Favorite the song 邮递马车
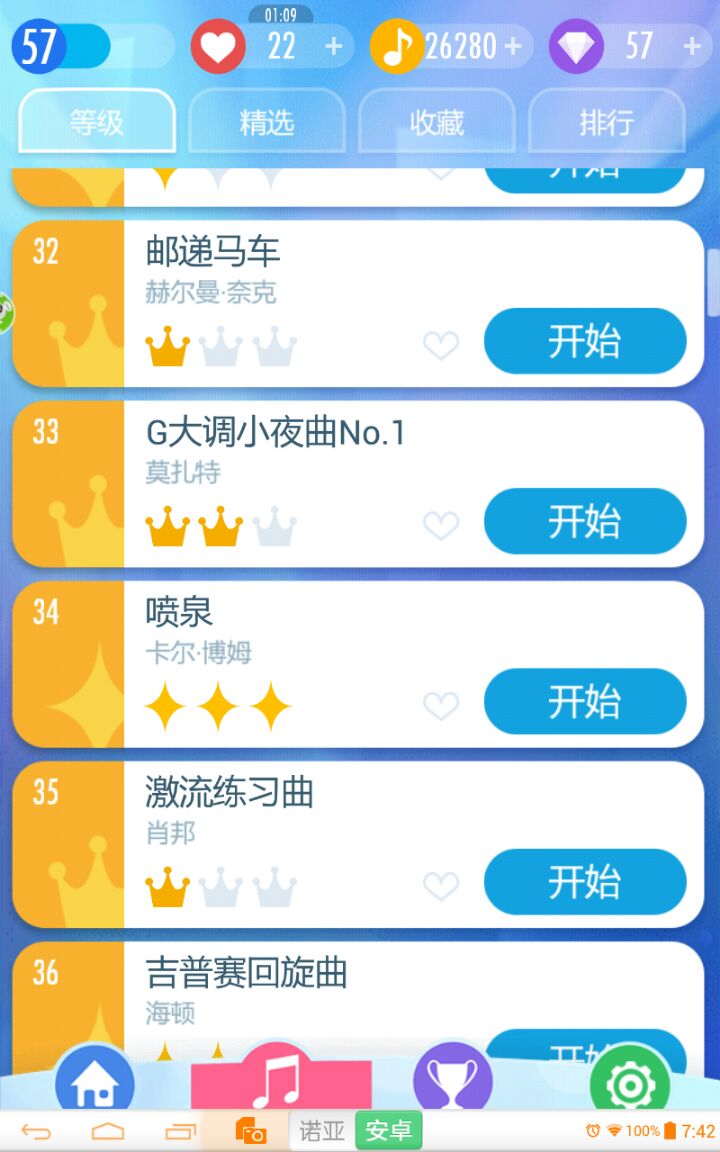720x1152 pixels. (441, 345)
